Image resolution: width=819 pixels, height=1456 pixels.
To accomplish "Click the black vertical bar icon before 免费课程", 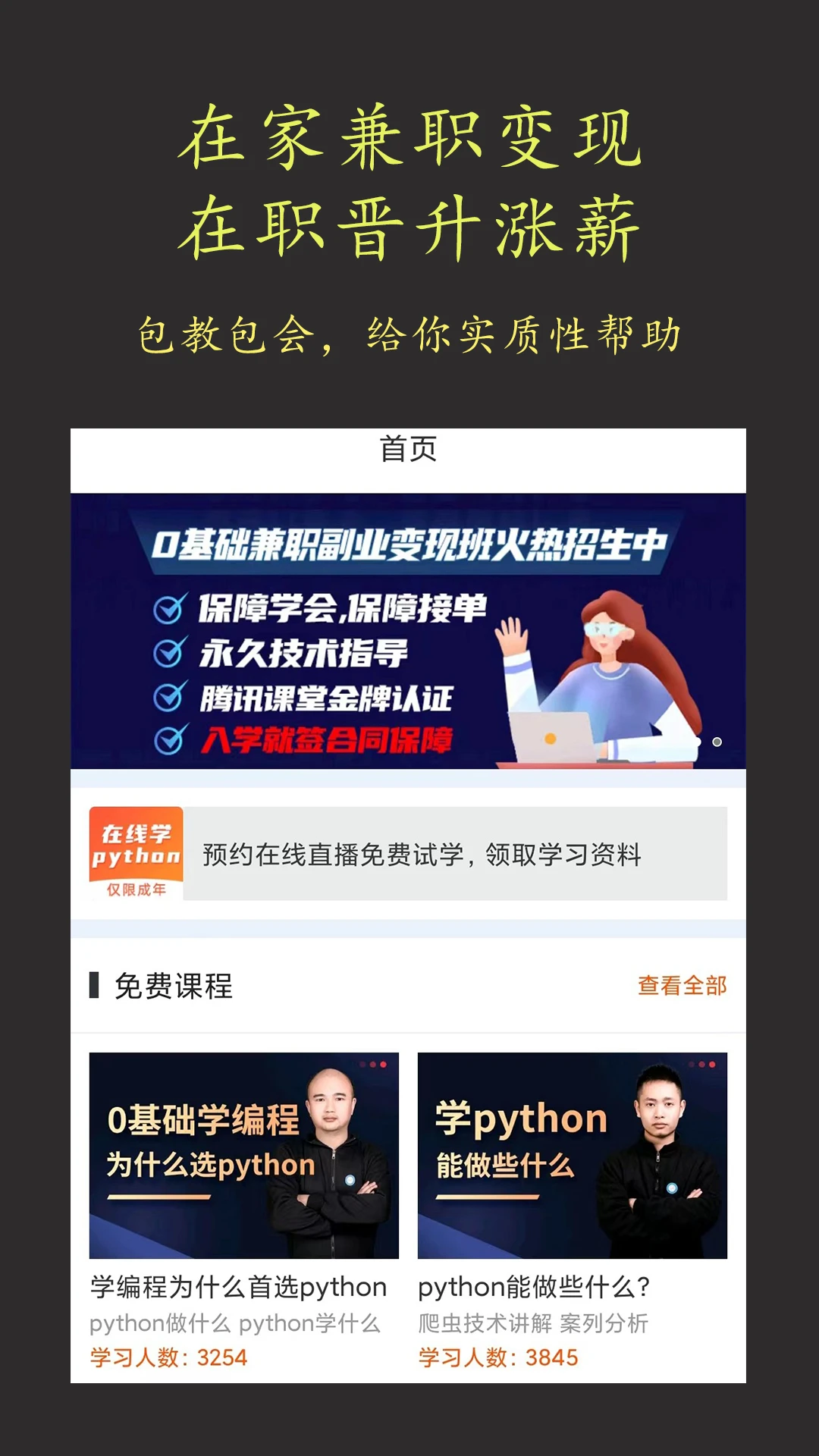I will 96,984.
